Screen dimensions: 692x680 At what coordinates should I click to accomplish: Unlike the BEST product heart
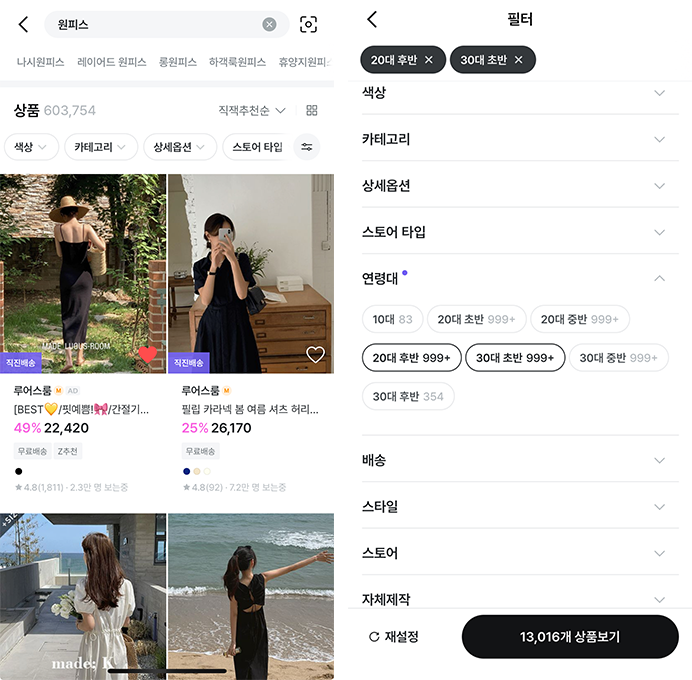pos(148,354)
